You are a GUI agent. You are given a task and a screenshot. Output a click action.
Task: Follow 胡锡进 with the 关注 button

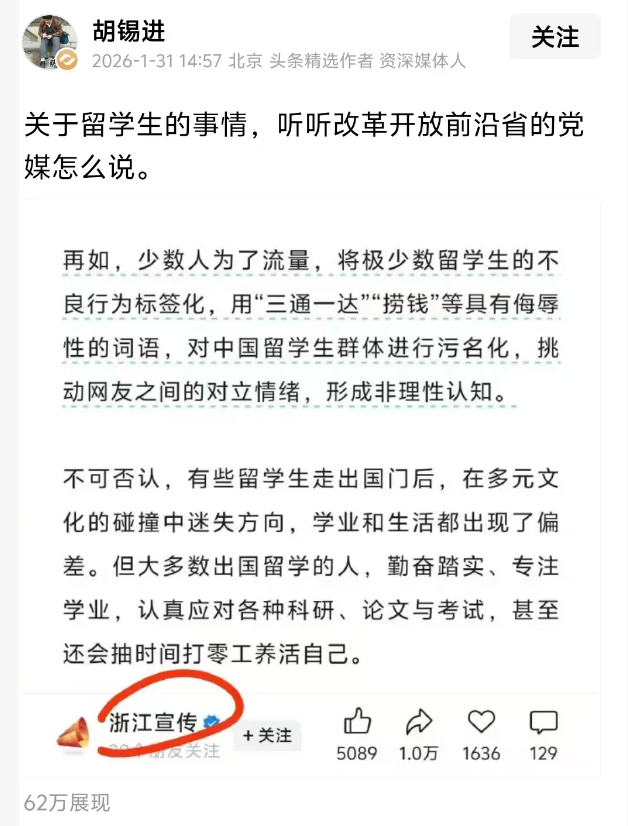click(x=555, y=37)
